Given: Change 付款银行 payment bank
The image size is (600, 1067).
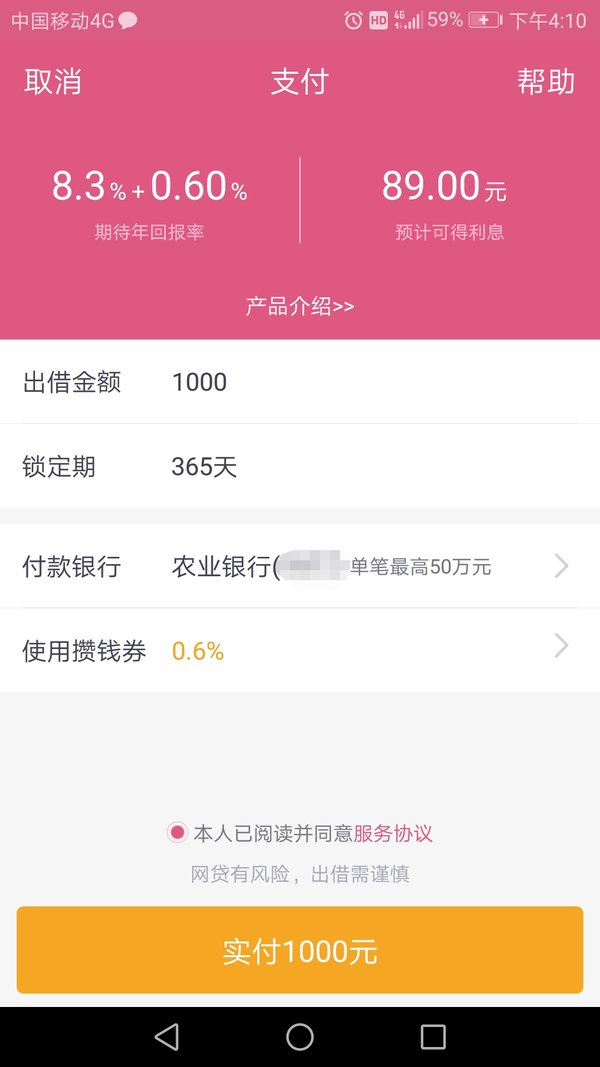Looking at the screenshot, I should (x=300, y=566).
